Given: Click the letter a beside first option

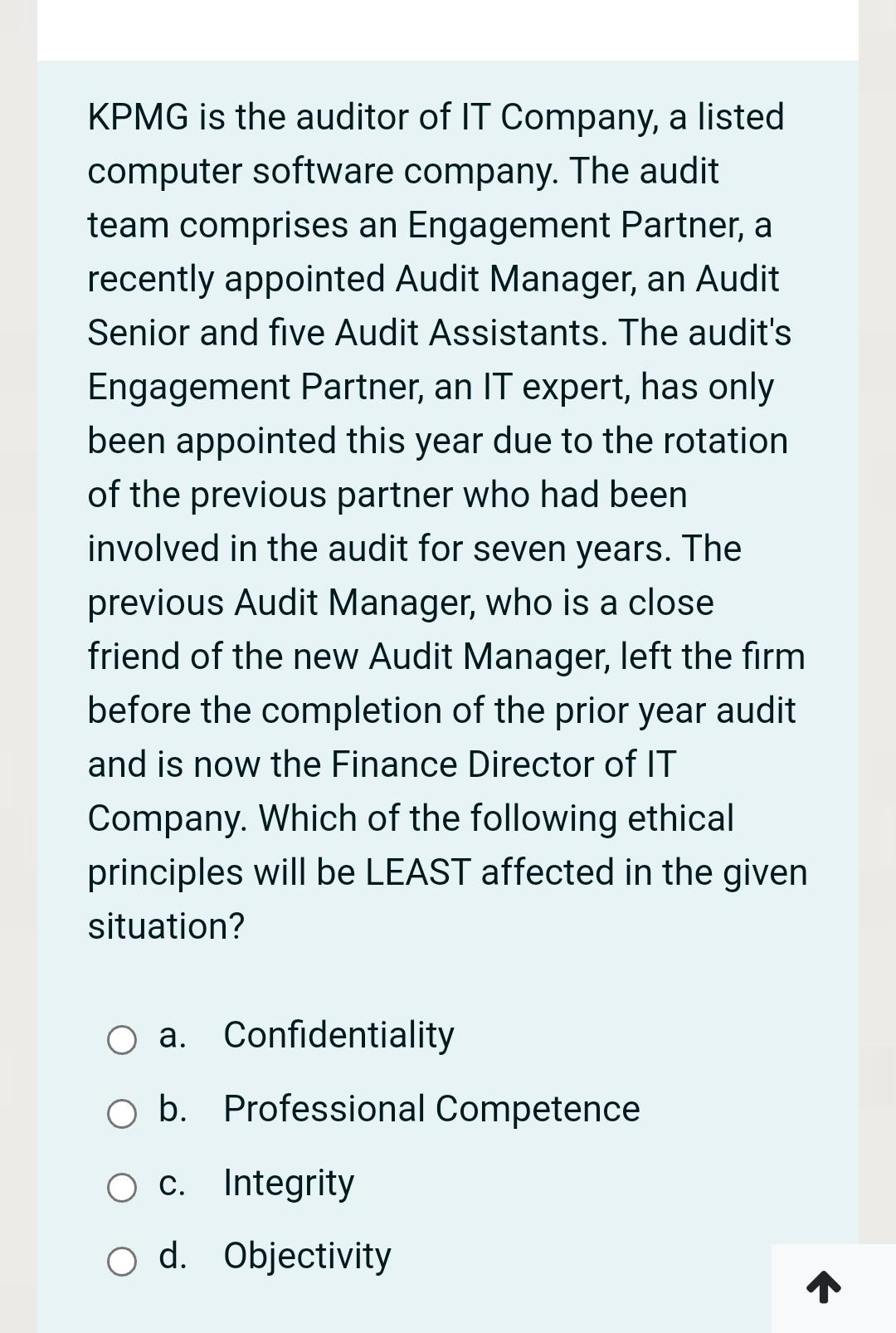Looking at the screenshot, I should pyautogui.click(x=171, y=1036).
